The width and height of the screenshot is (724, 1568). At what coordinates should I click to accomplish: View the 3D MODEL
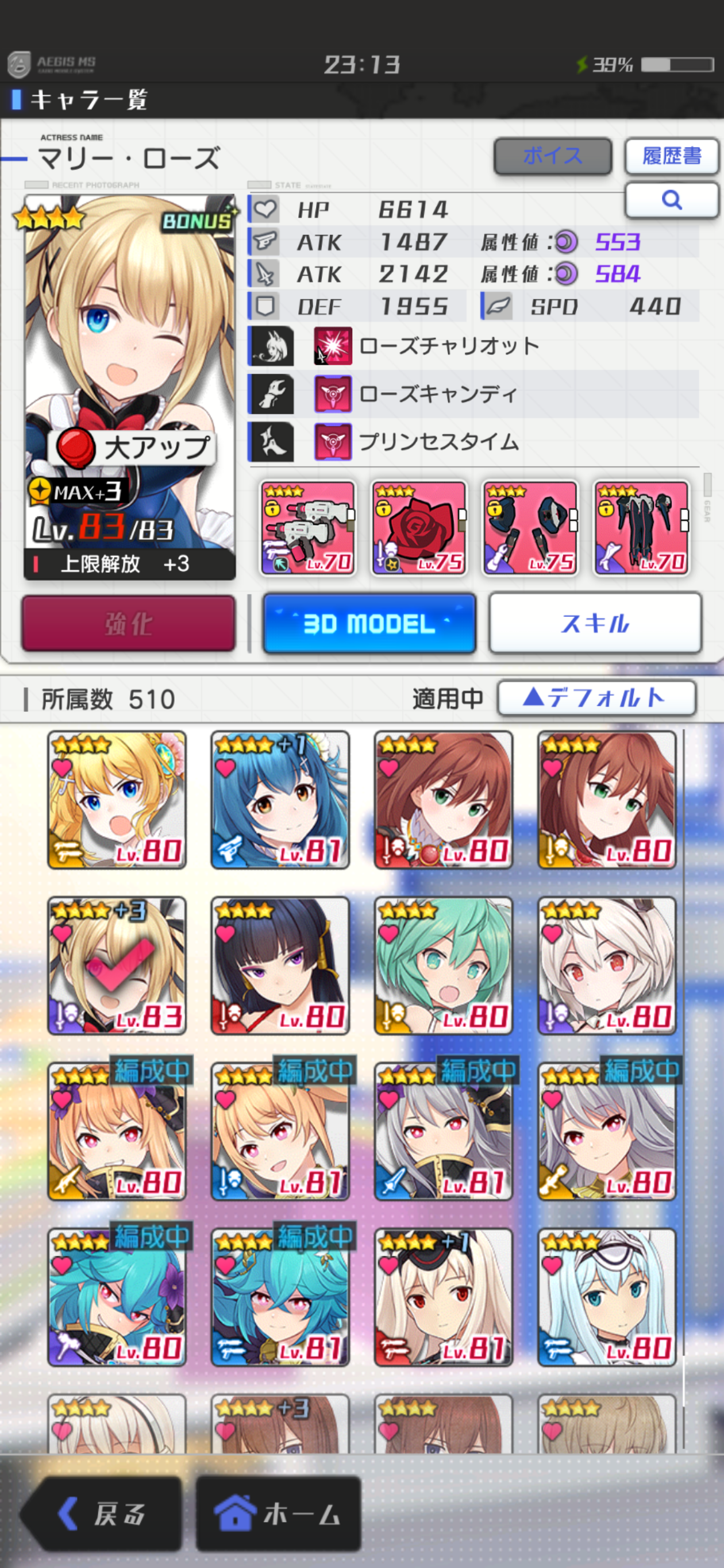click(x=369, y=623)
